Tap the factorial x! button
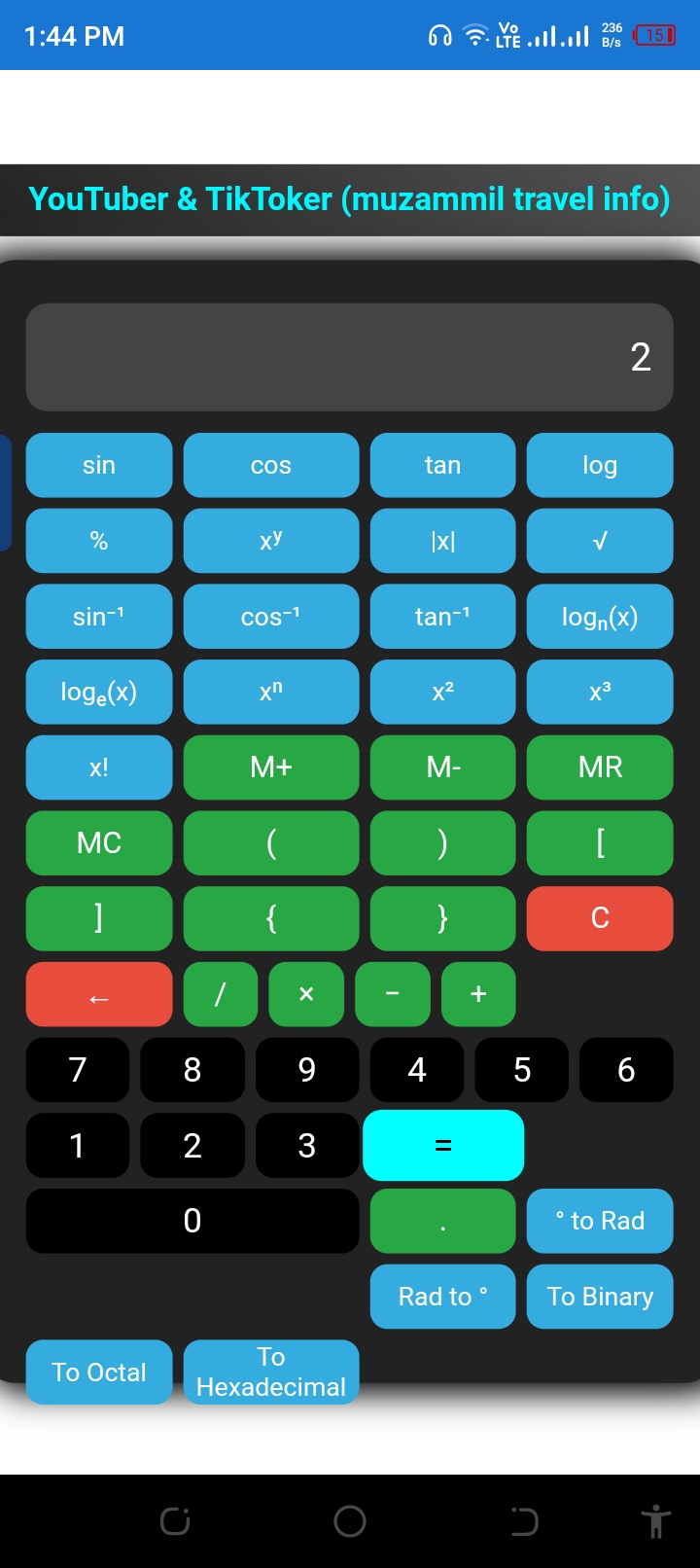Viewport: 700px width, 1568px height. pyautogui.click(x=99, y=767)
